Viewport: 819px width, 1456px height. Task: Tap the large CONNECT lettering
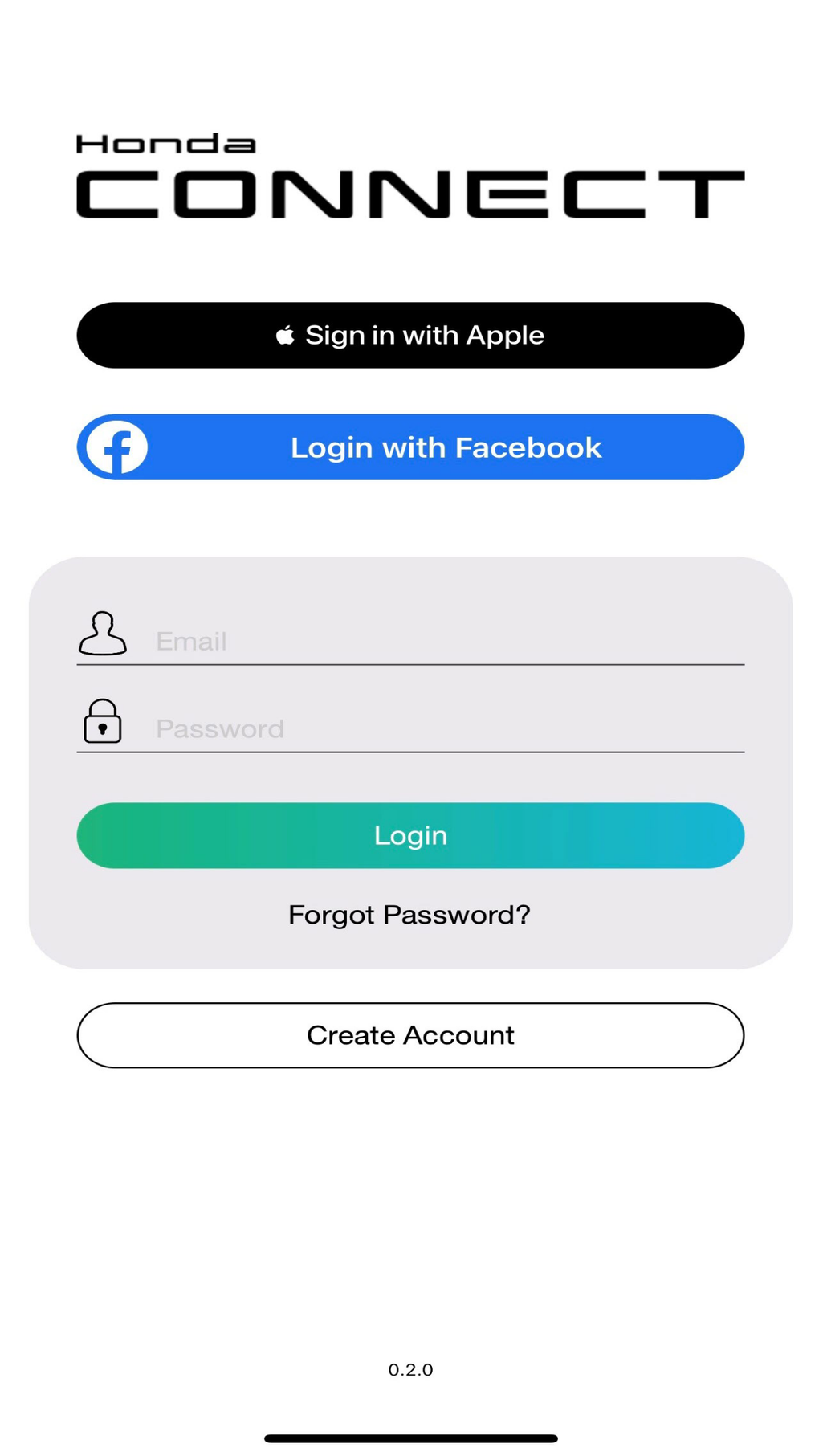[x=409, y=193]
